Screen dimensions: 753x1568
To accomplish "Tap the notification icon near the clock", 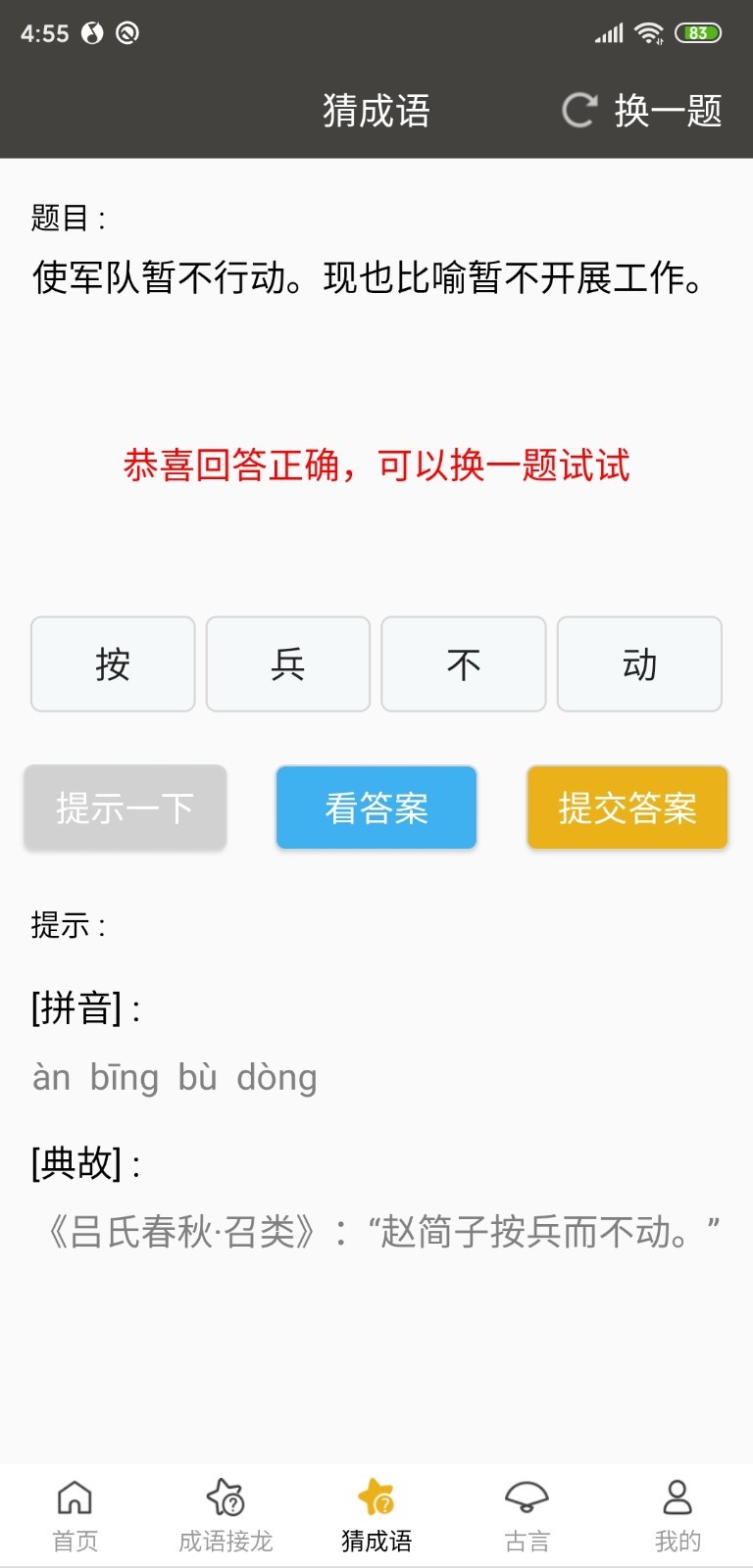I will tap(91, 32).
